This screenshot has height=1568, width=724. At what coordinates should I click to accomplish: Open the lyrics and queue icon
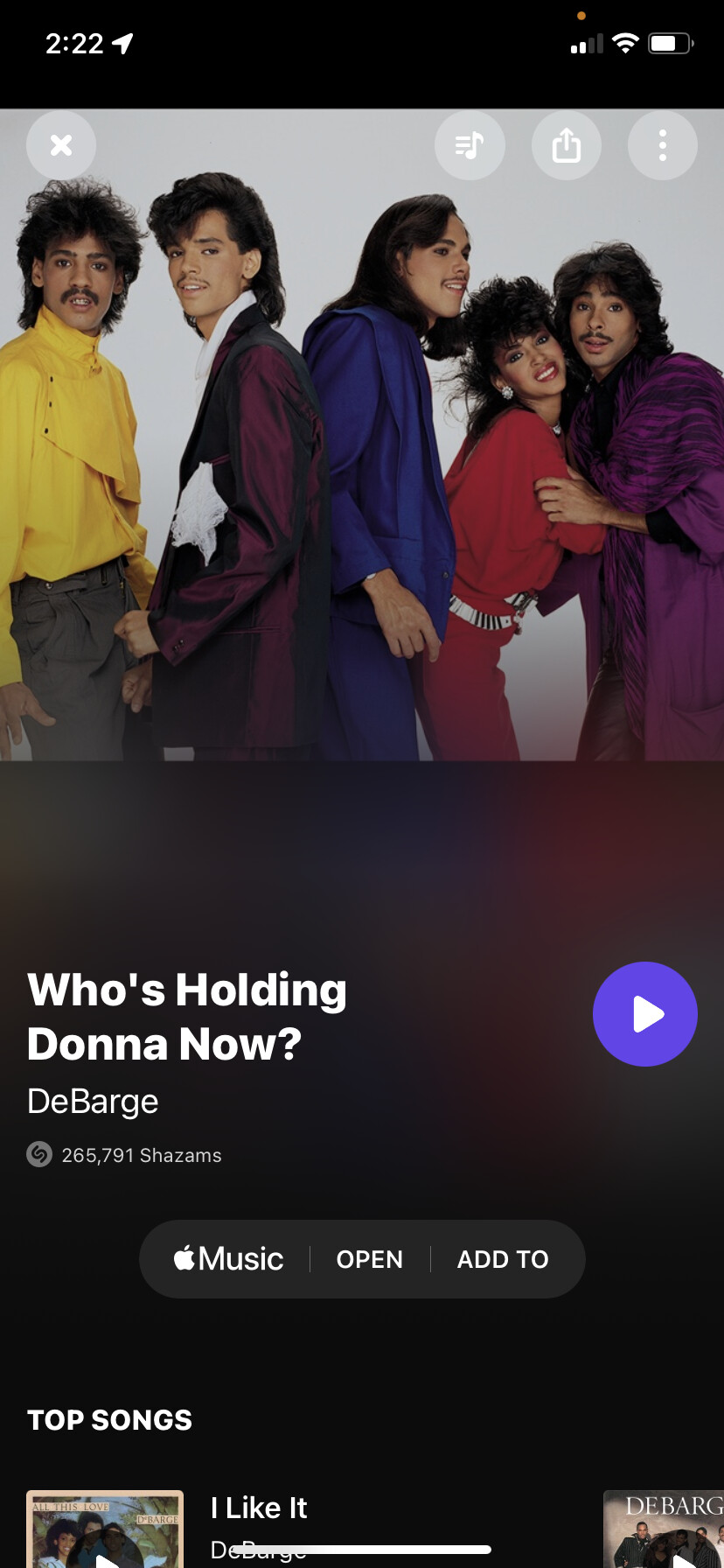[x=470, y=145]
